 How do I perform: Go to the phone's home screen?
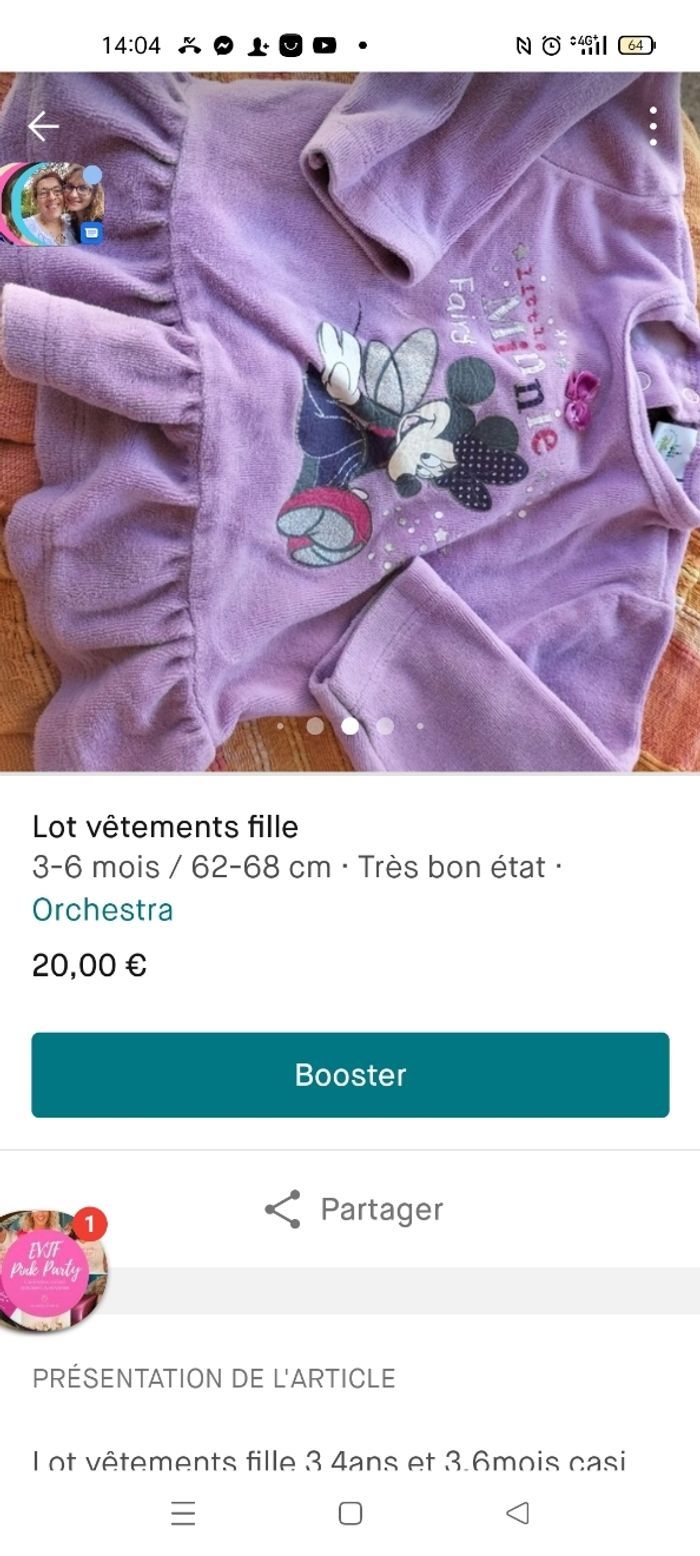click(x=350, y=1513)
